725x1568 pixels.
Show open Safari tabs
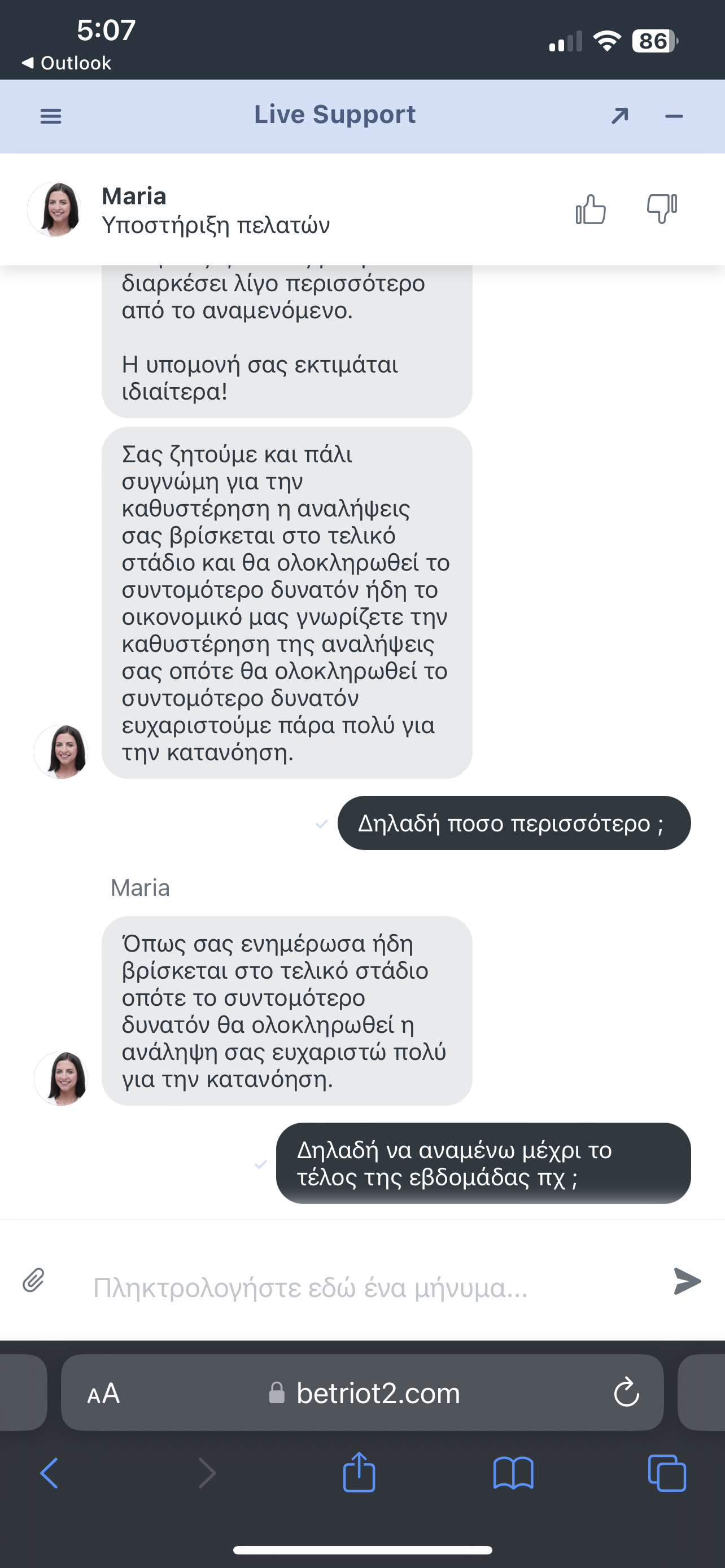pos(667,1473)
